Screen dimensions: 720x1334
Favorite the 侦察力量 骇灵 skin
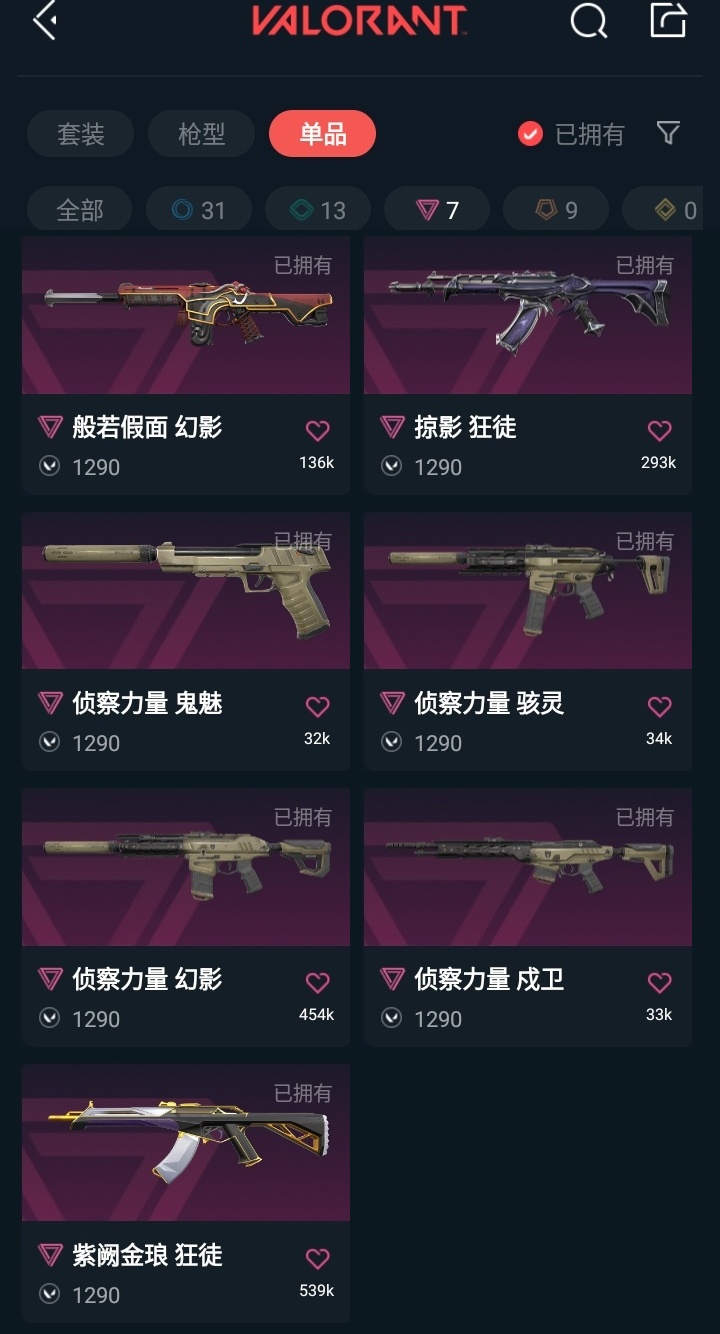(659, 707)
